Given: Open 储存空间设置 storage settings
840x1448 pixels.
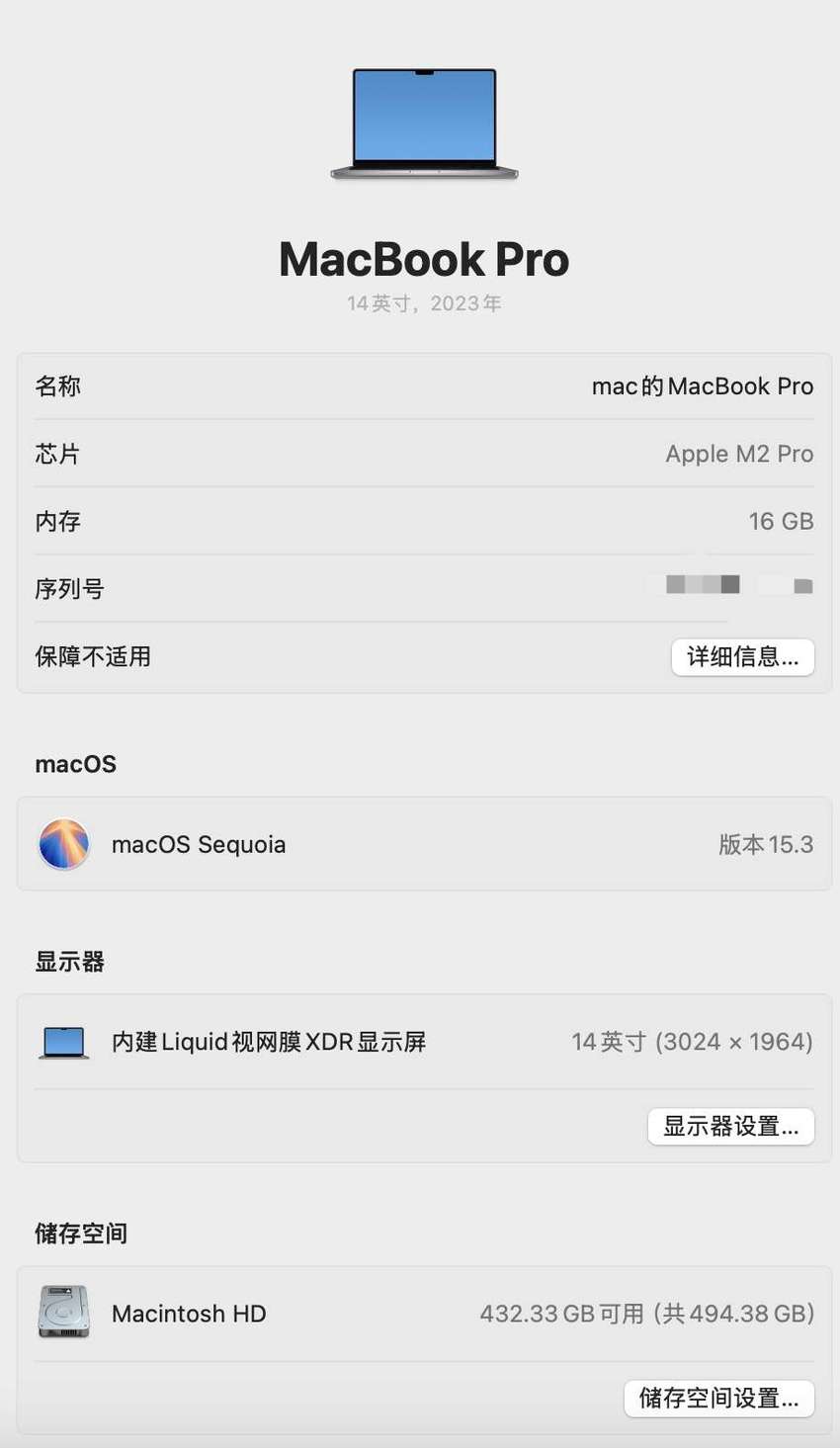Looking at the screenshot, I should click(719, 1399).
